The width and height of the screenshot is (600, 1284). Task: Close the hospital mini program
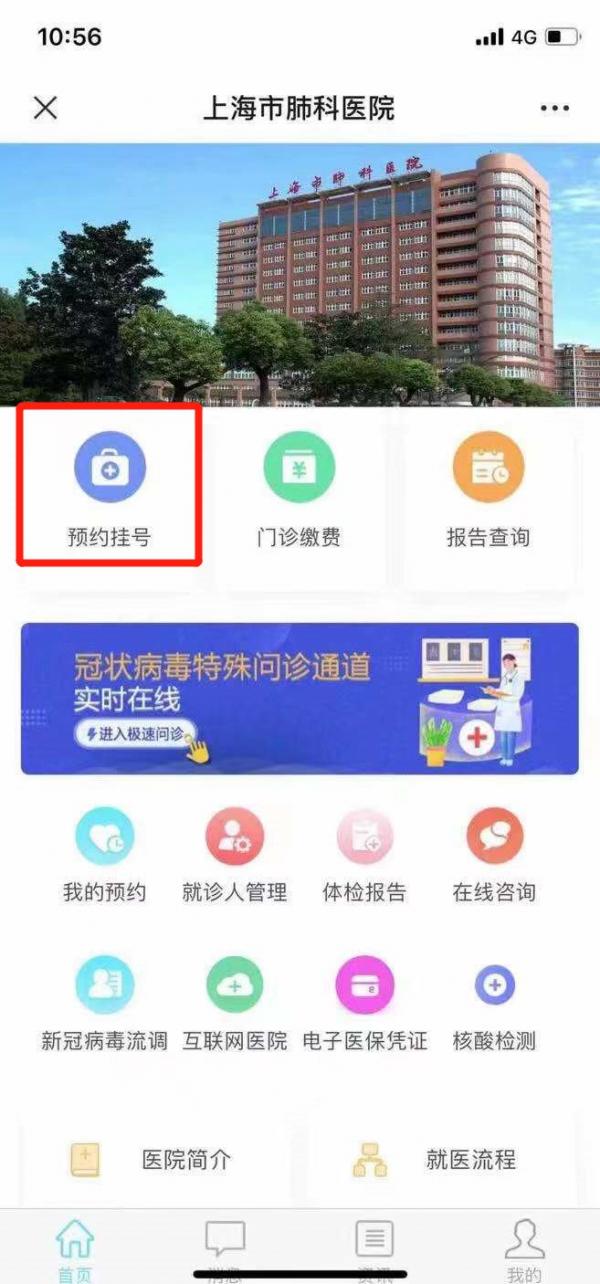(45, 108)
